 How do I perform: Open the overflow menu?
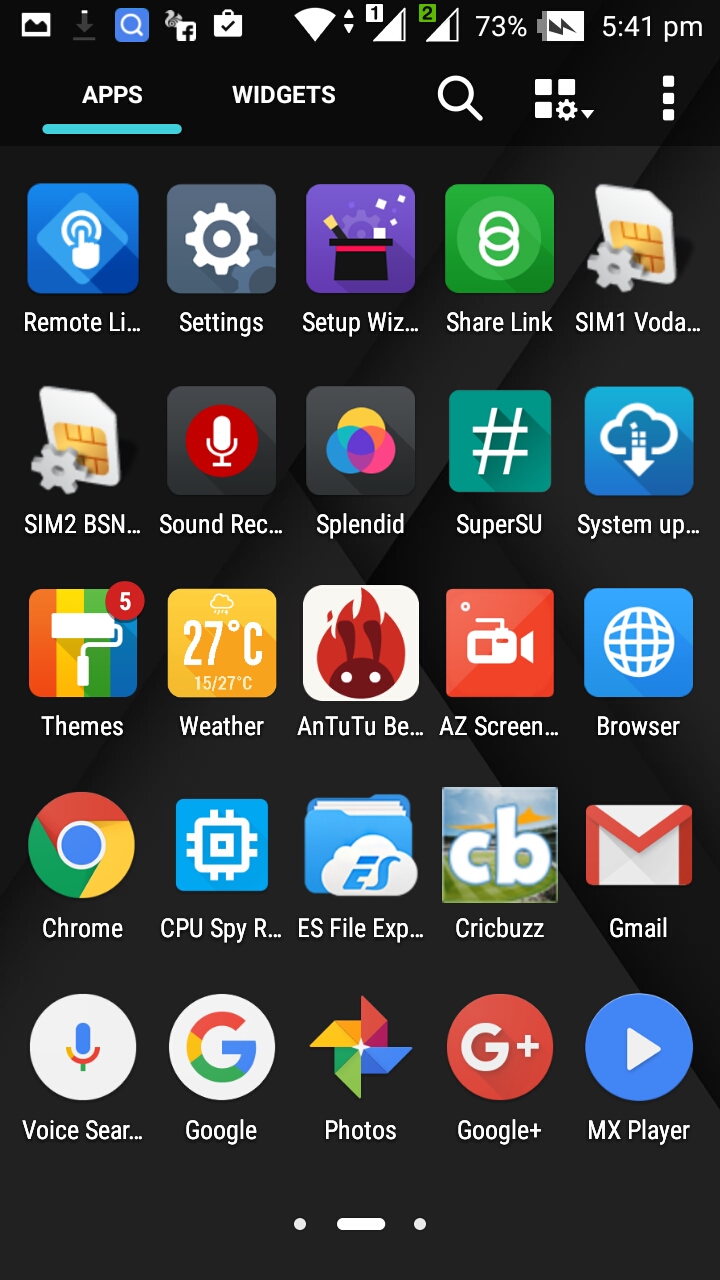668,98
